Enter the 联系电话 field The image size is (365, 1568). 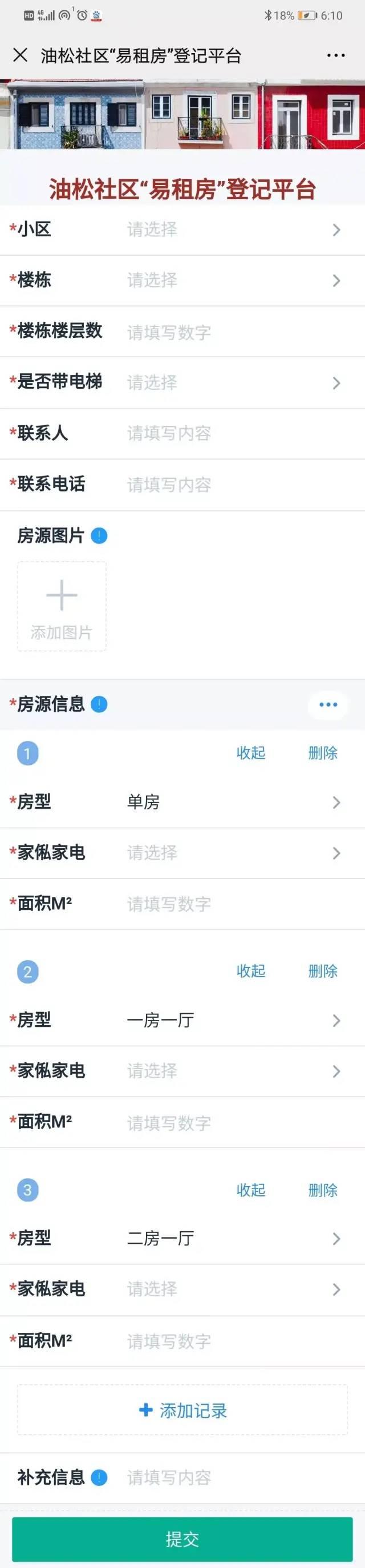click(231, 485)
